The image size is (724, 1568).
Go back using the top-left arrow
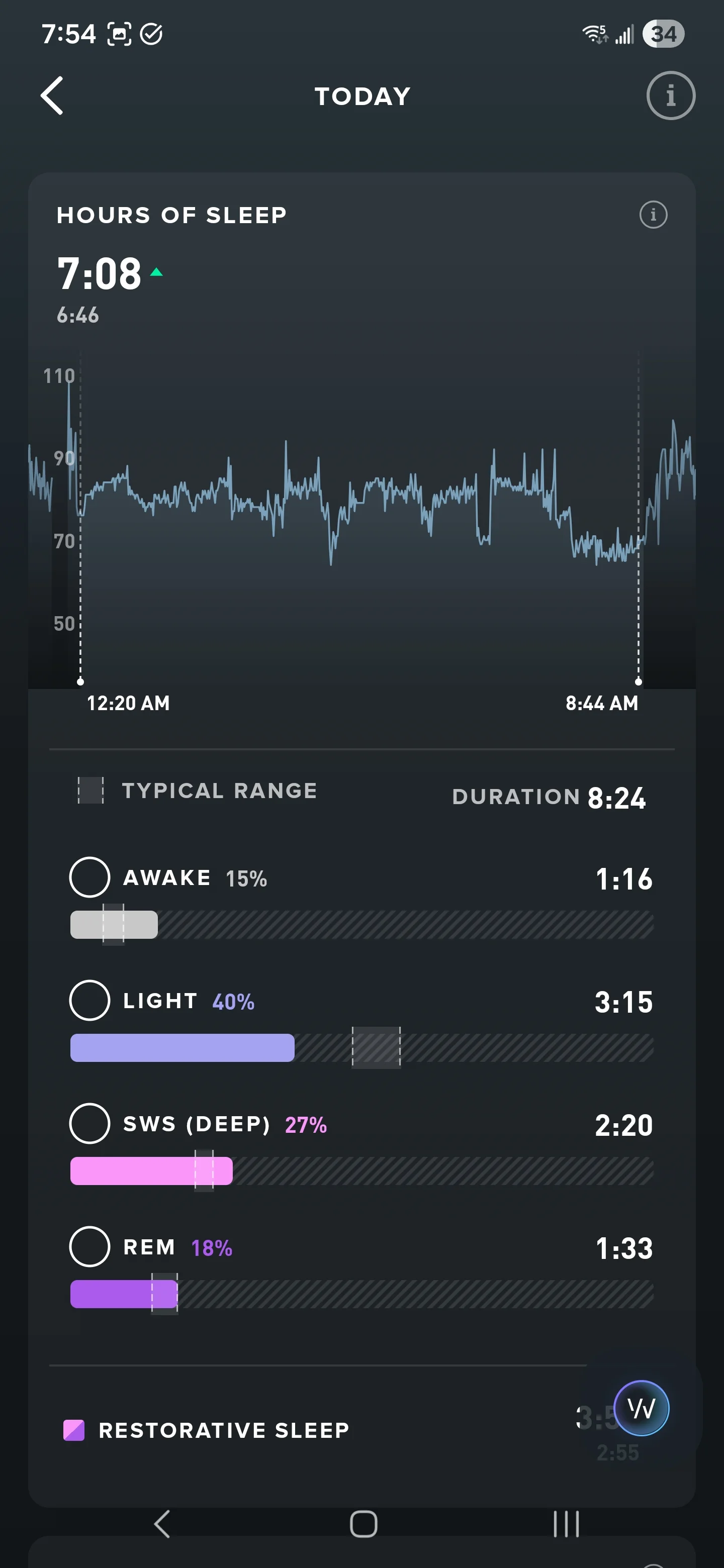coord(52,95)
